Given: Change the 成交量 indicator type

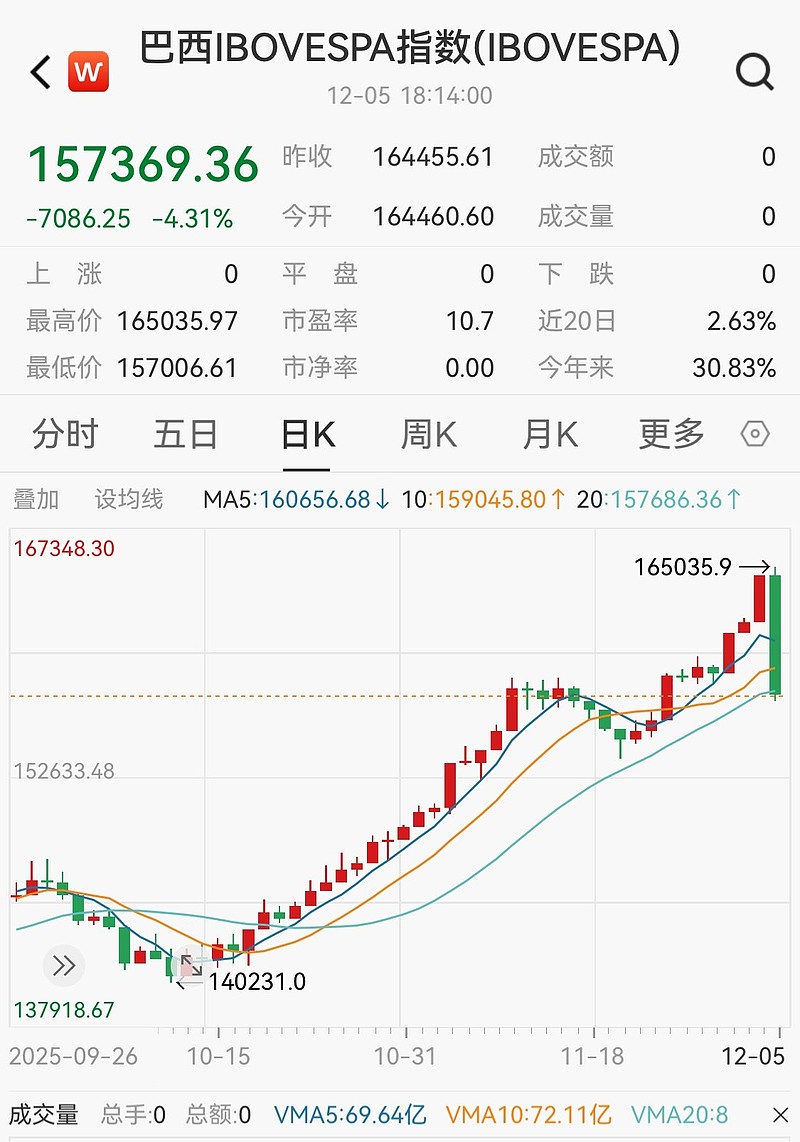Looking at the screenshot, I should (43, 1114).
